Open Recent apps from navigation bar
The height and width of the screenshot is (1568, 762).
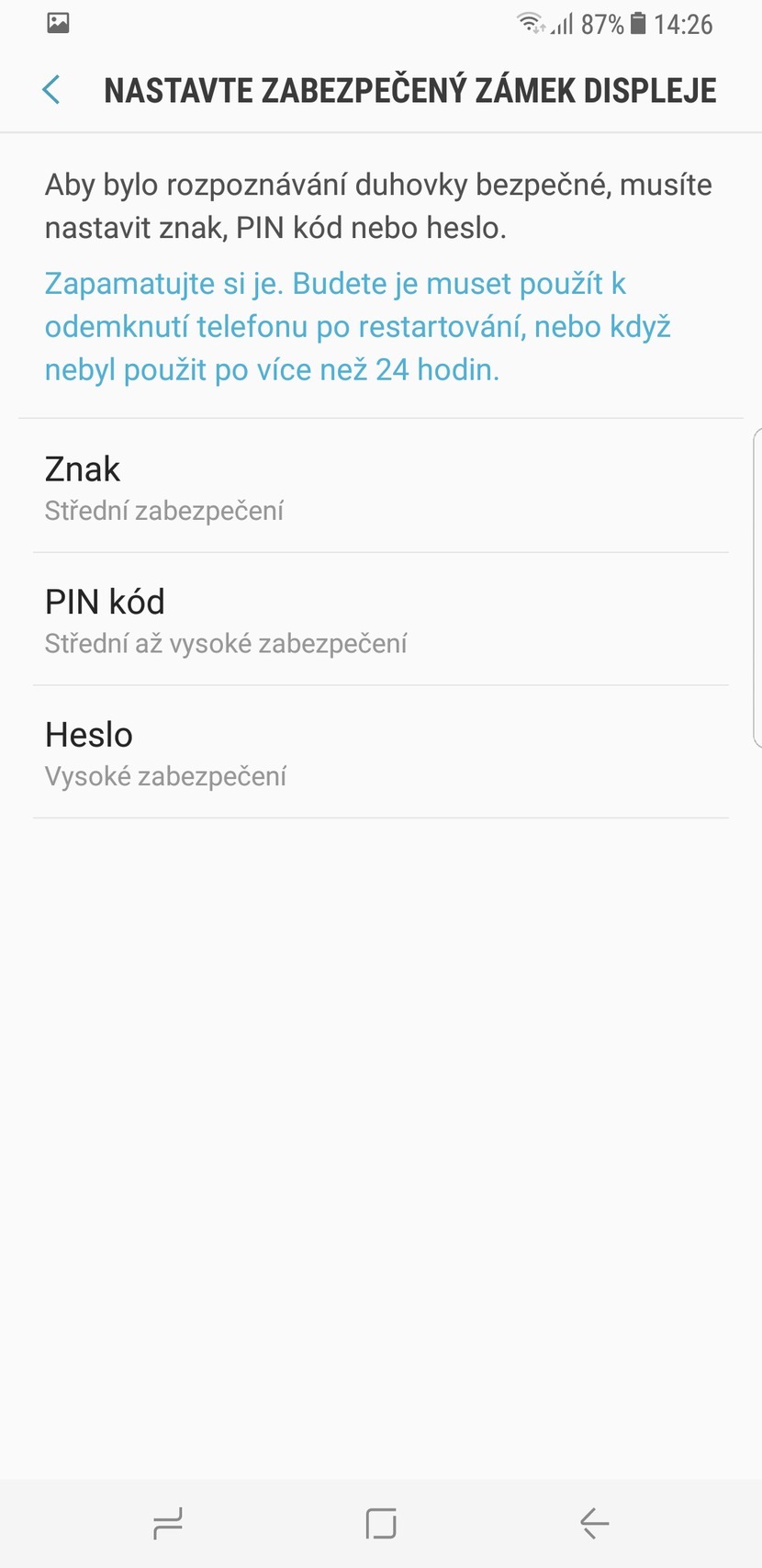tap(166, 1522)
